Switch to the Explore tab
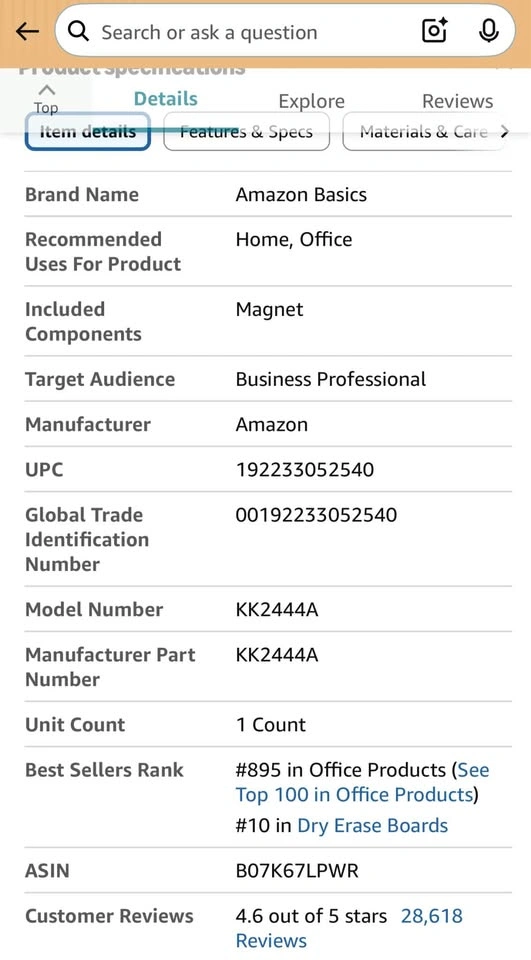This screenshot has height=960, width=531. pyautogui.click(x=311, y=101)
